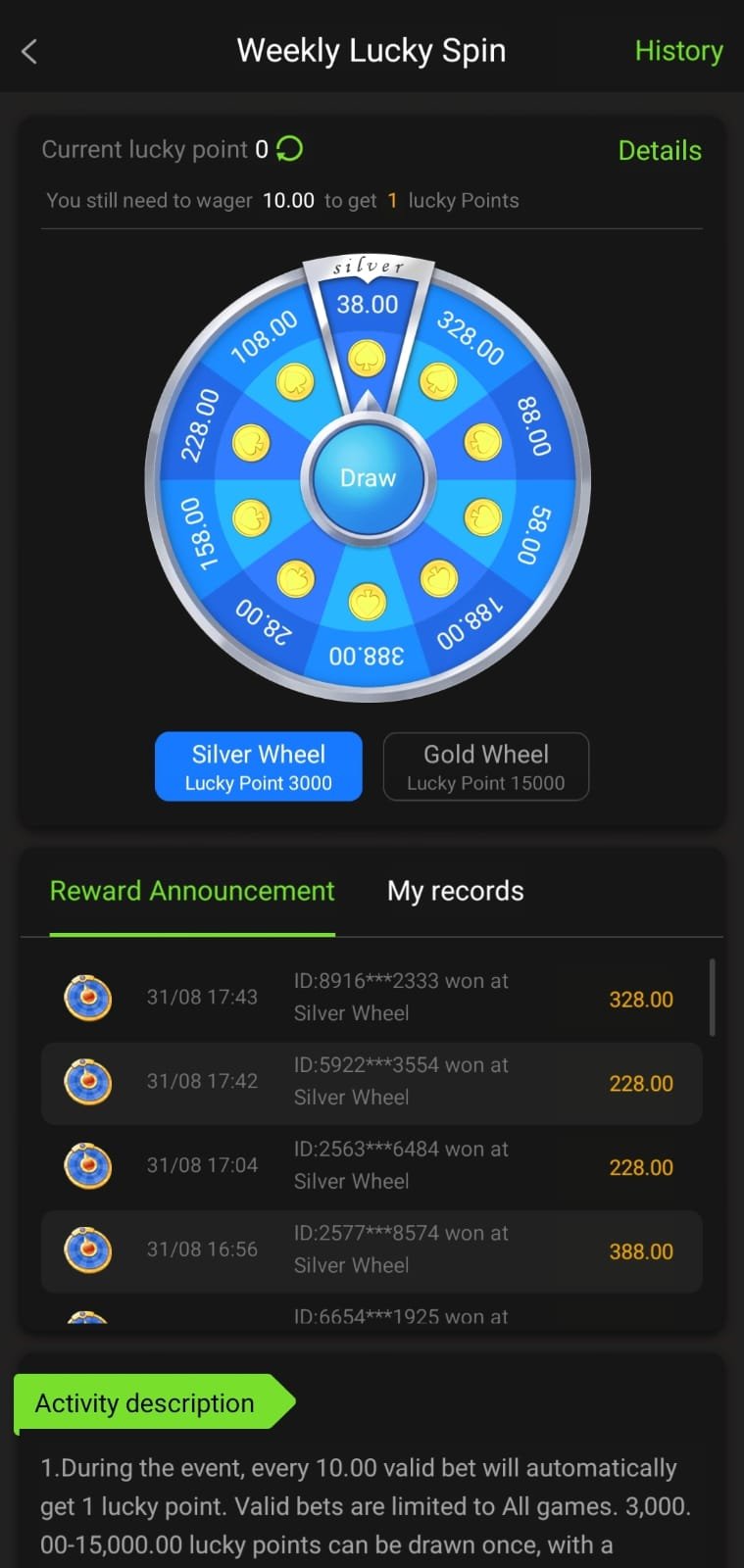
Task: Open spin History
Action: click(678, 51)
